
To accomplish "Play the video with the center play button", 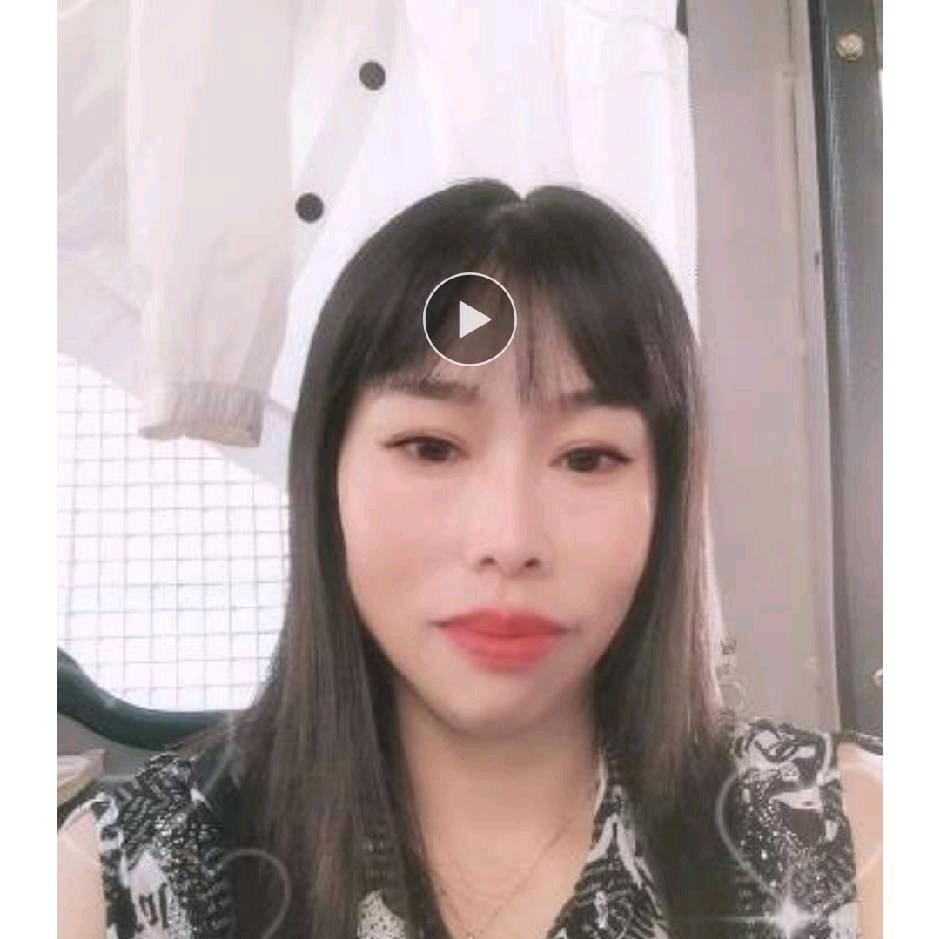I will pos(470,320).
